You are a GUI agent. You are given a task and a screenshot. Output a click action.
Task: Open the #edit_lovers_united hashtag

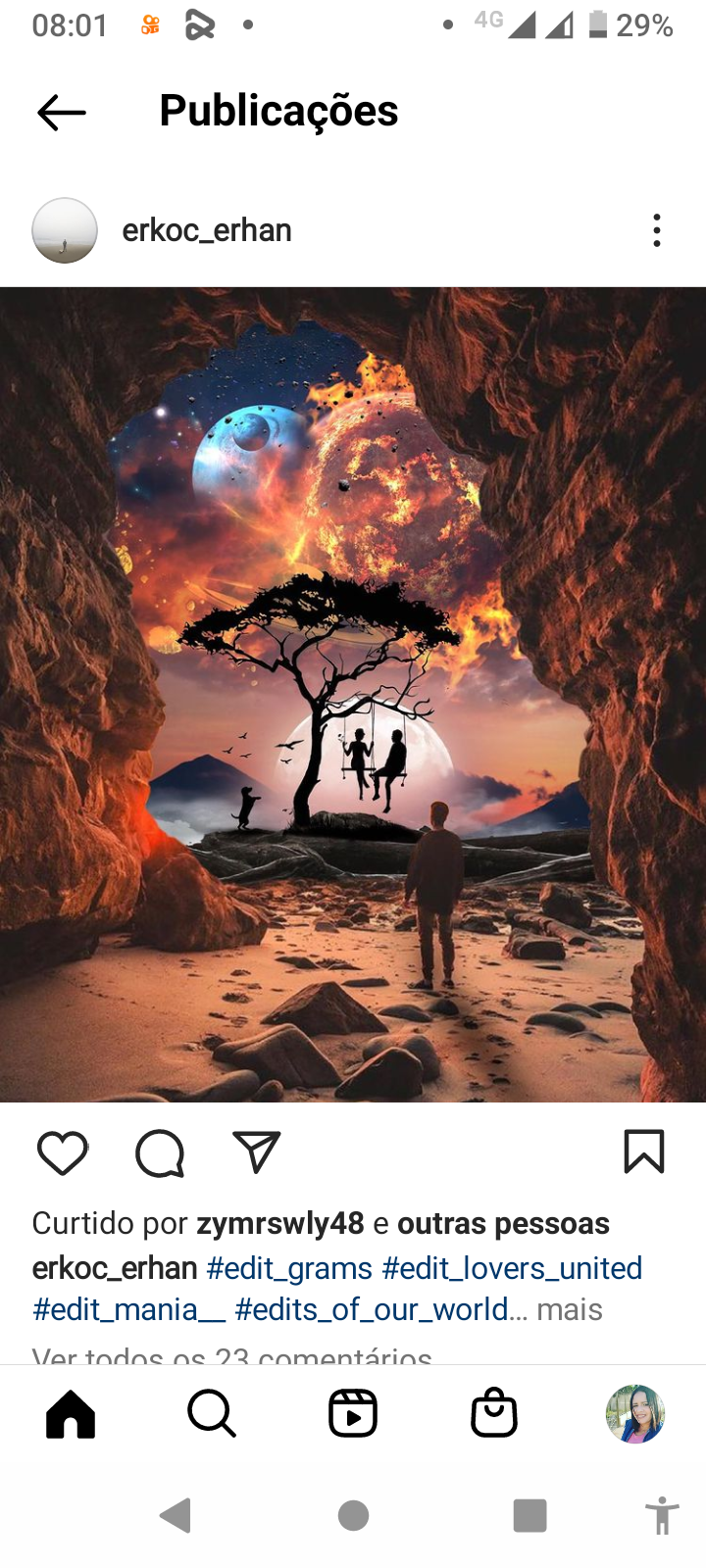(x=512, y=1268)
